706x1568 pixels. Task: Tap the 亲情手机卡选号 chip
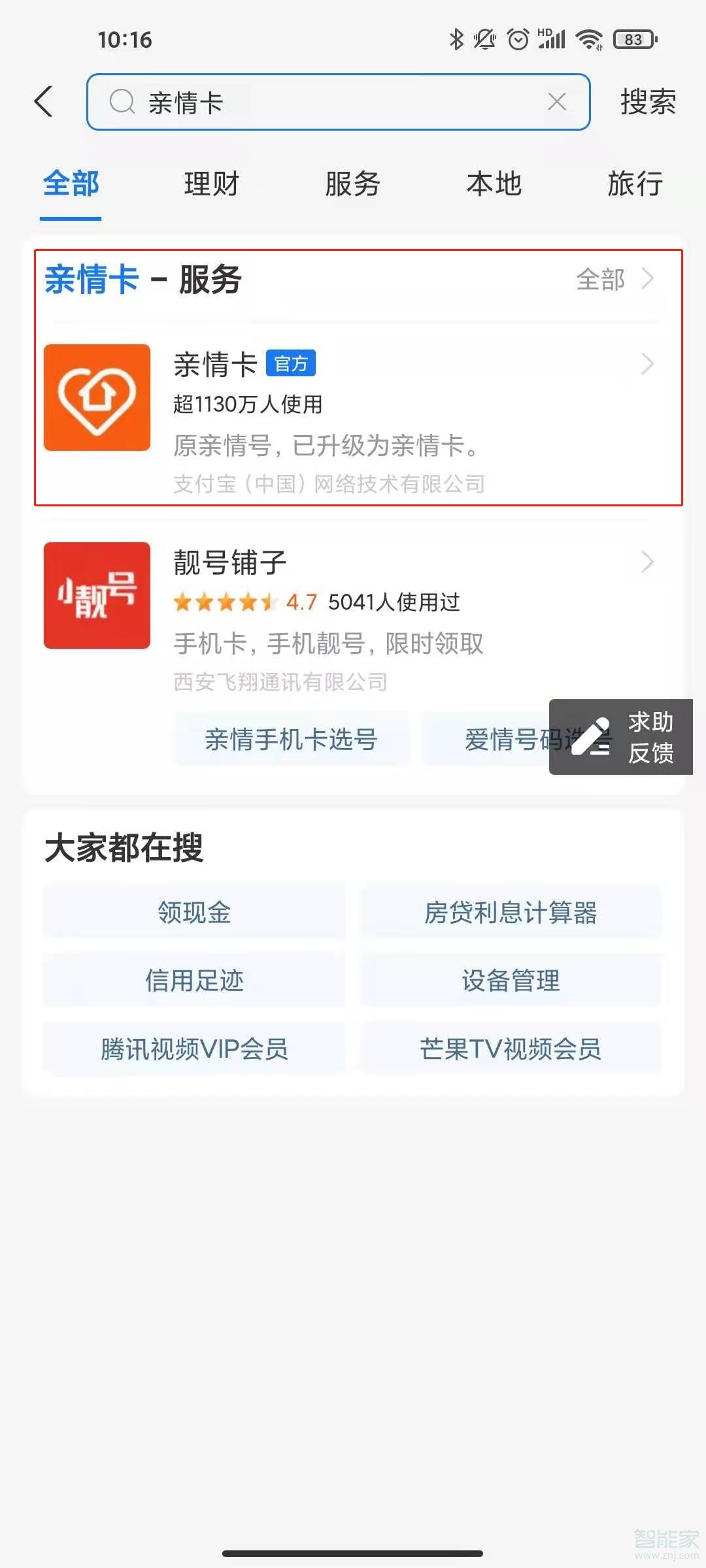point(291,740)
